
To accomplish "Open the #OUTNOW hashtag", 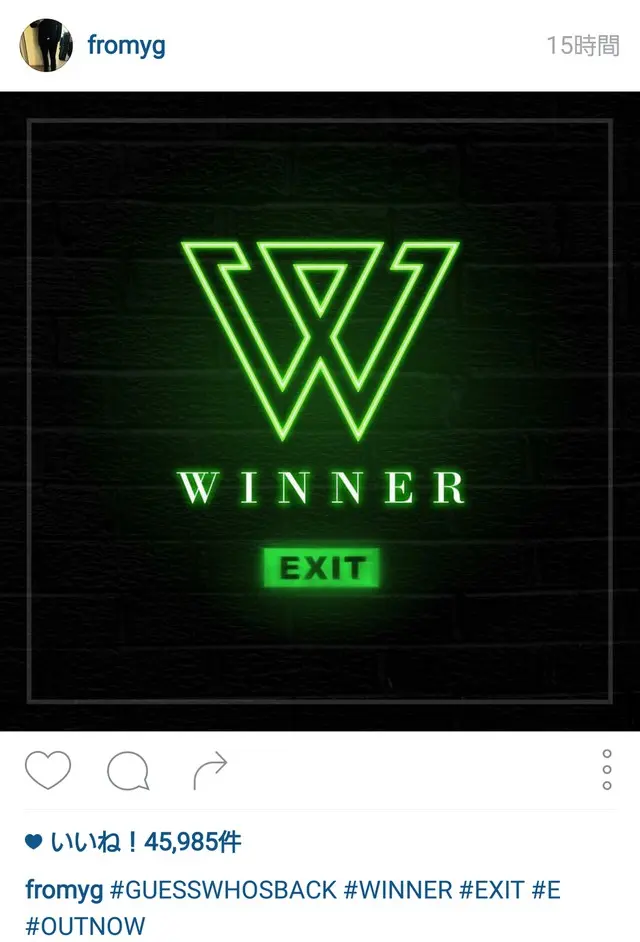I will point(85,925).
